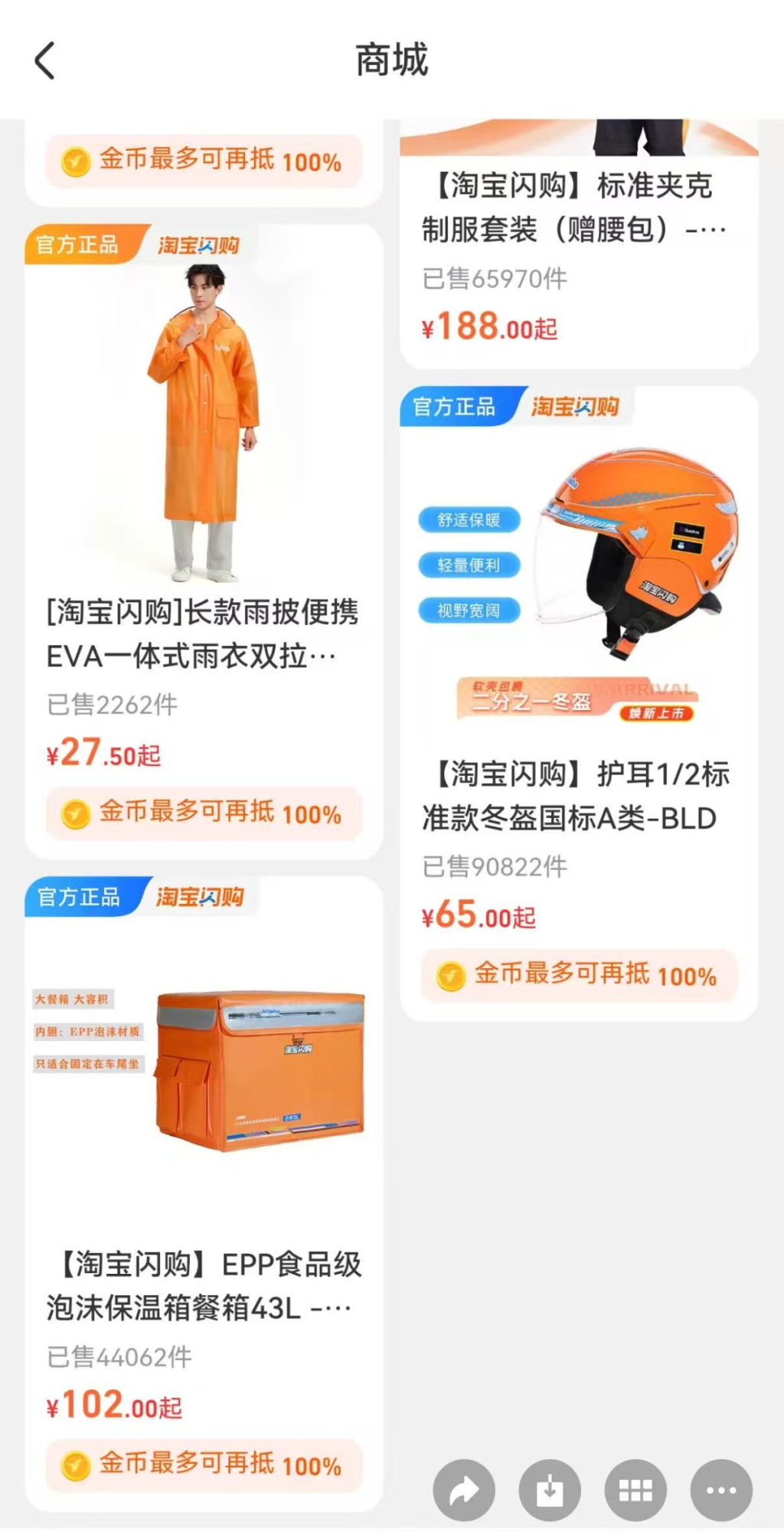Open the grid menu icon at bottom right
The height and width of the screenshot is (1532, 784).
tap(635, 1489)
